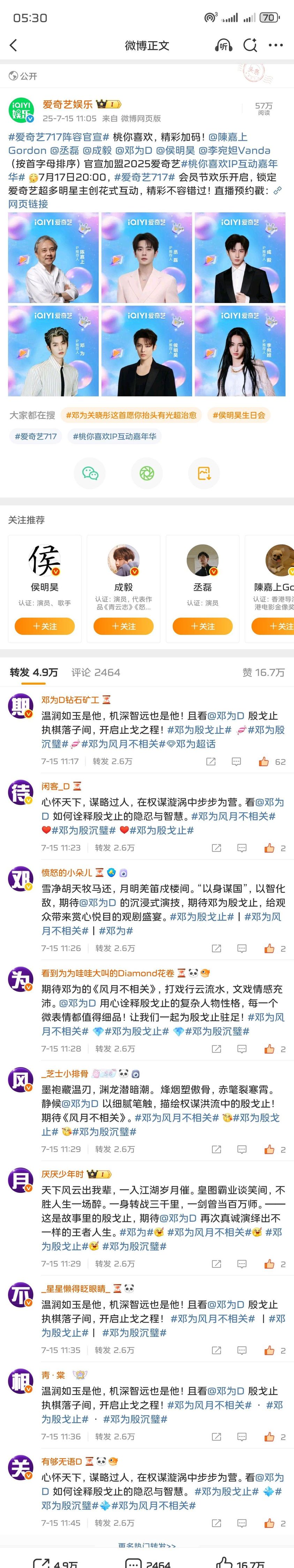
Task: Select the #爱奇艺717 search chip
Action: click(36, 436)
